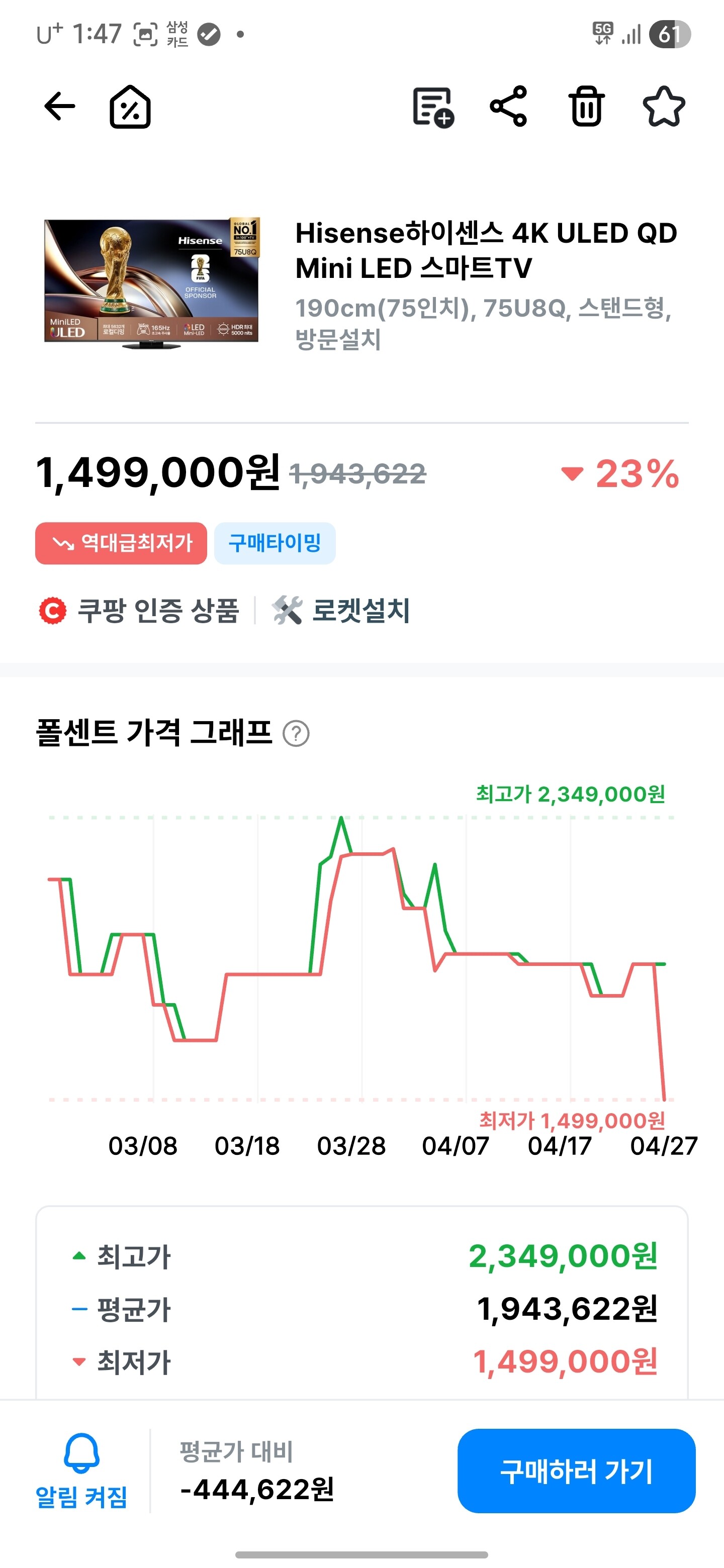The image size is (724, 1568).
Task: Tap the 역대급최저가 badge
Action: click(121, 543)
